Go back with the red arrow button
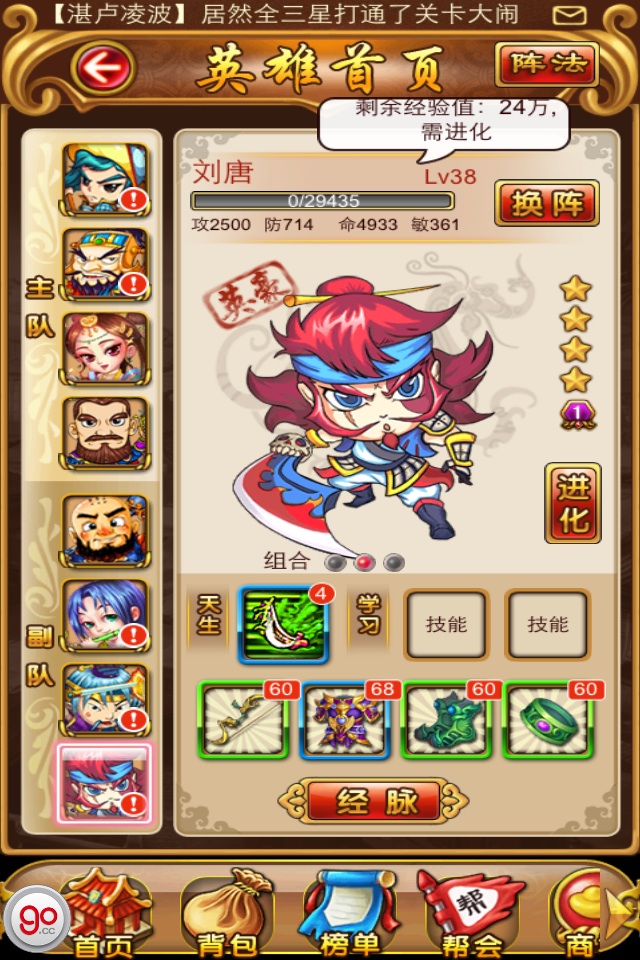640x960 pixels. pyautogui.click(x=102, y=69)
